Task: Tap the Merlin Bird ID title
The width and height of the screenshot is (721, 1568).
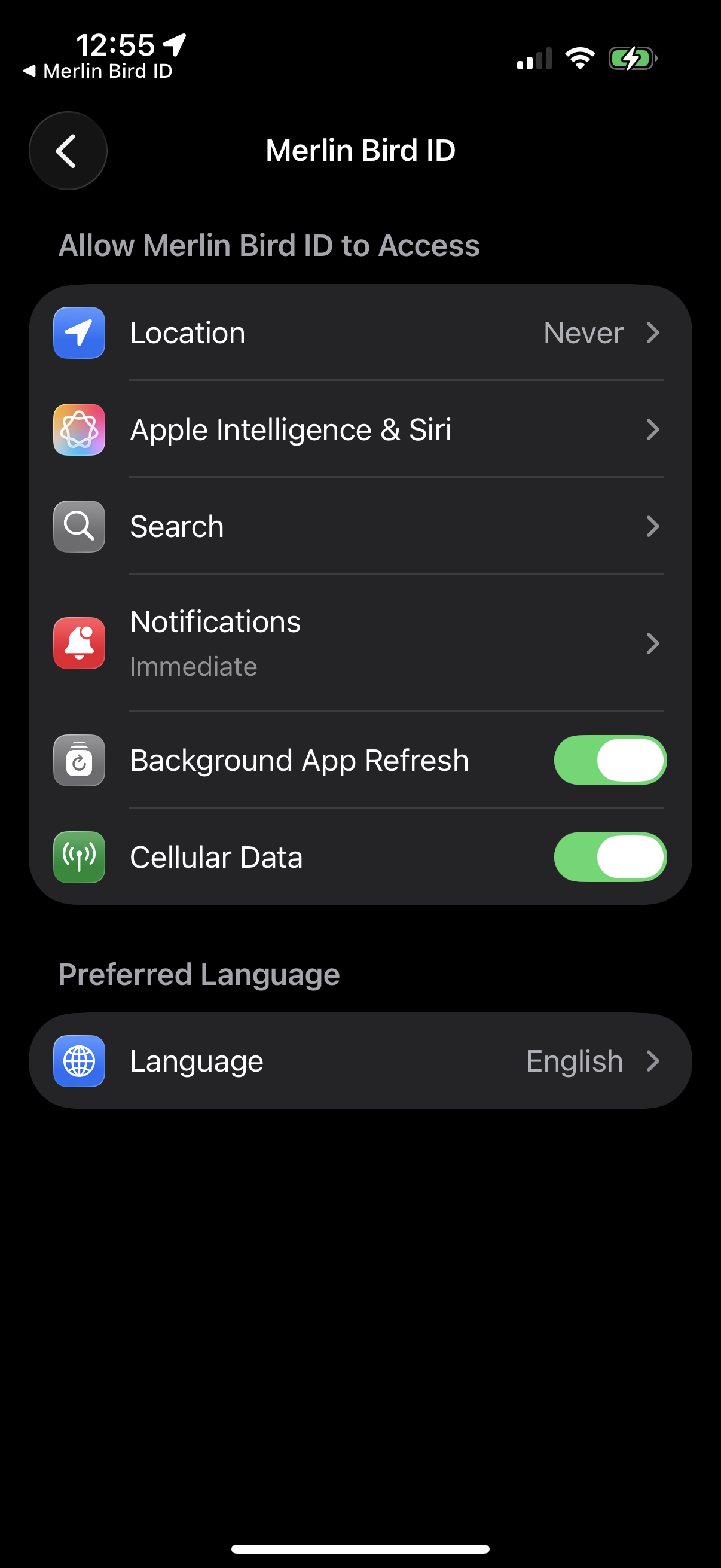Action: coord(360,150)
